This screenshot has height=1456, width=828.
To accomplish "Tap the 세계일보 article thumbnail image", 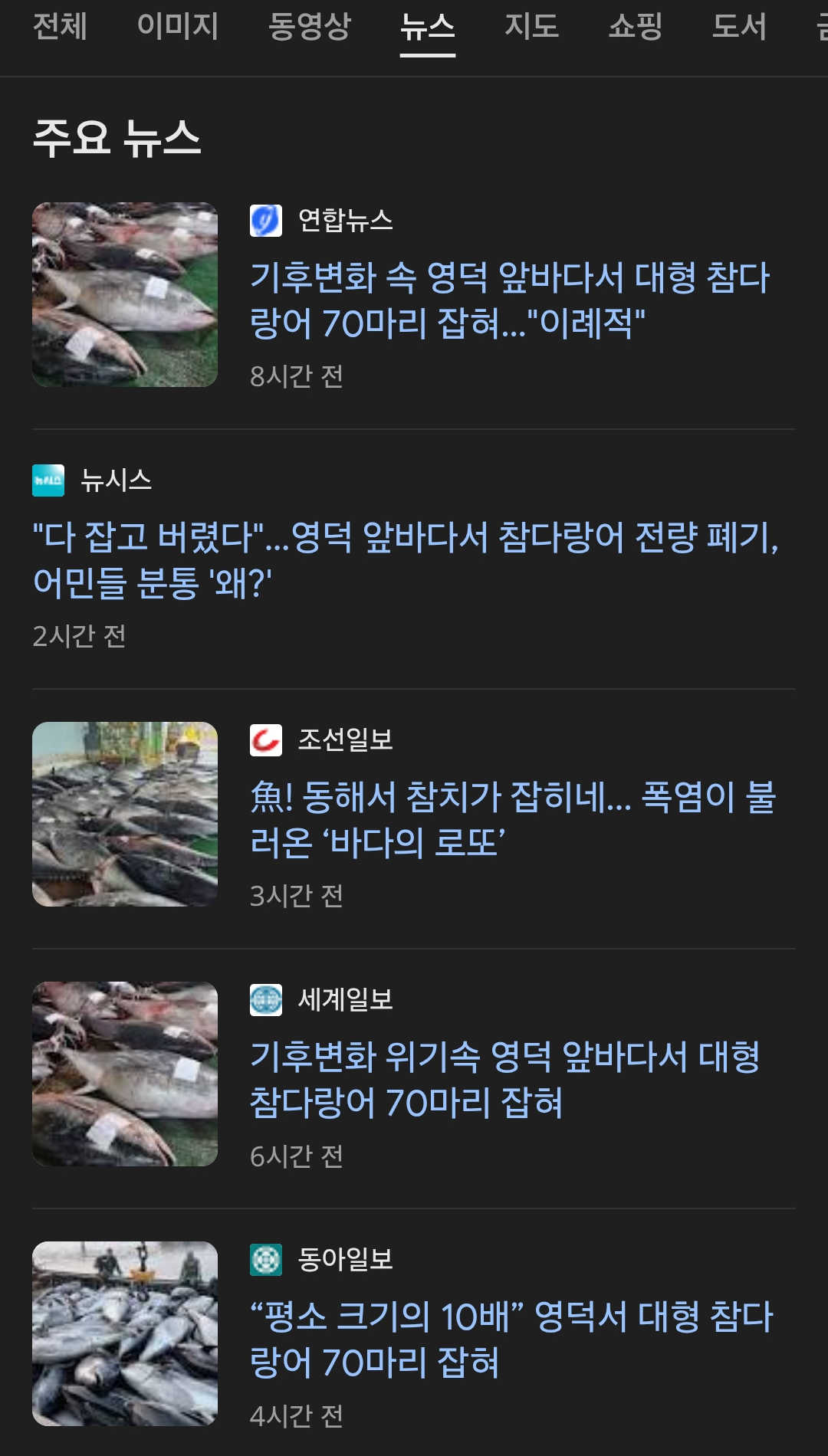I will [125, 1074].
